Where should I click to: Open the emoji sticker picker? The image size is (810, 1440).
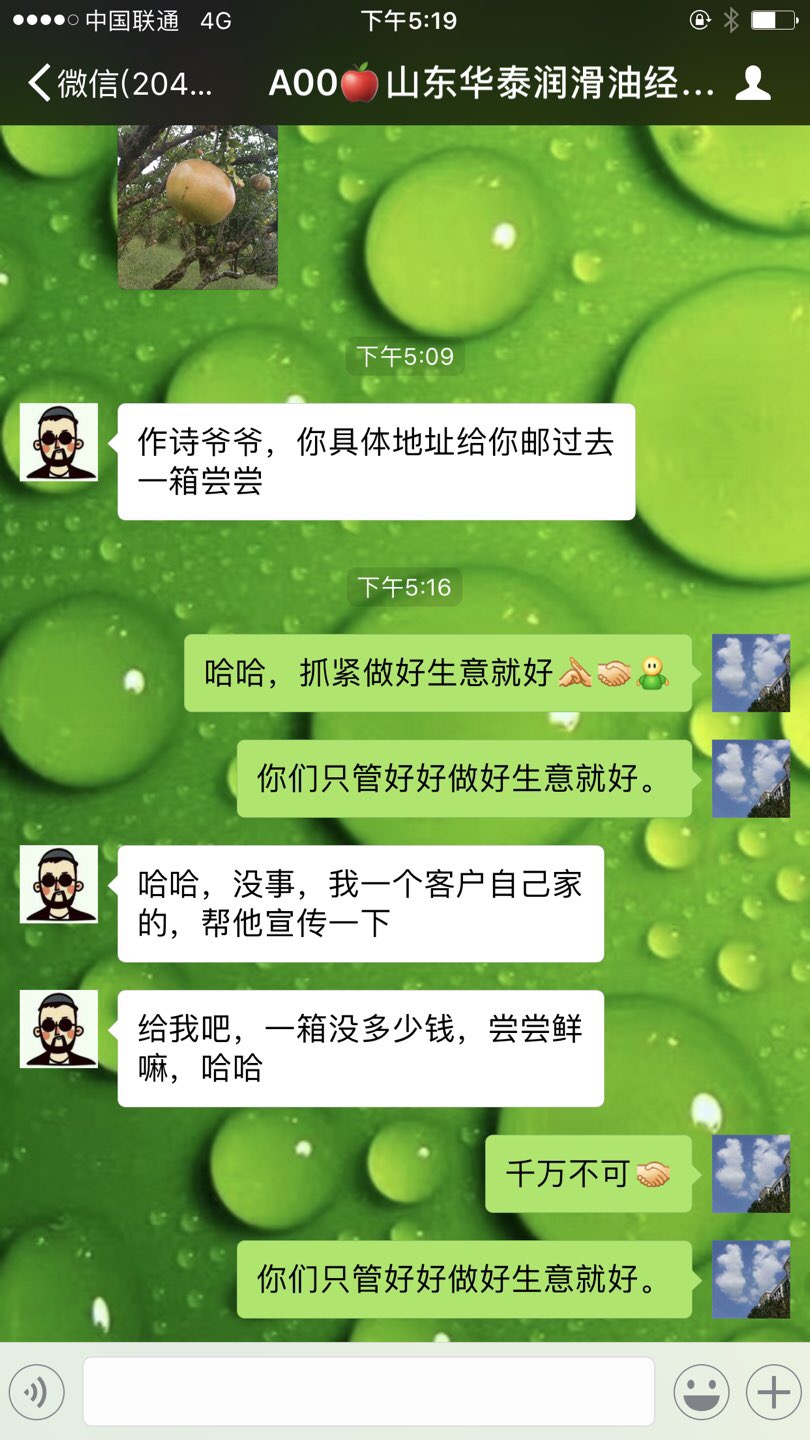tap(700, 1391)
